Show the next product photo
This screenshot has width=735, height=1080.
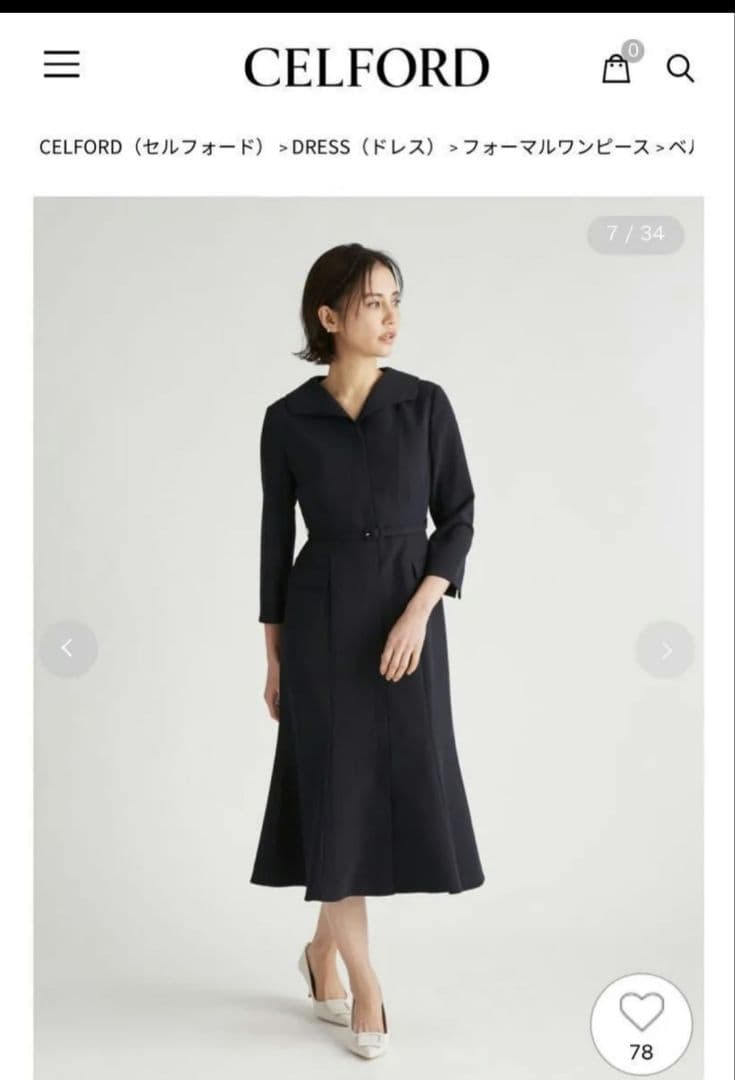665,649
